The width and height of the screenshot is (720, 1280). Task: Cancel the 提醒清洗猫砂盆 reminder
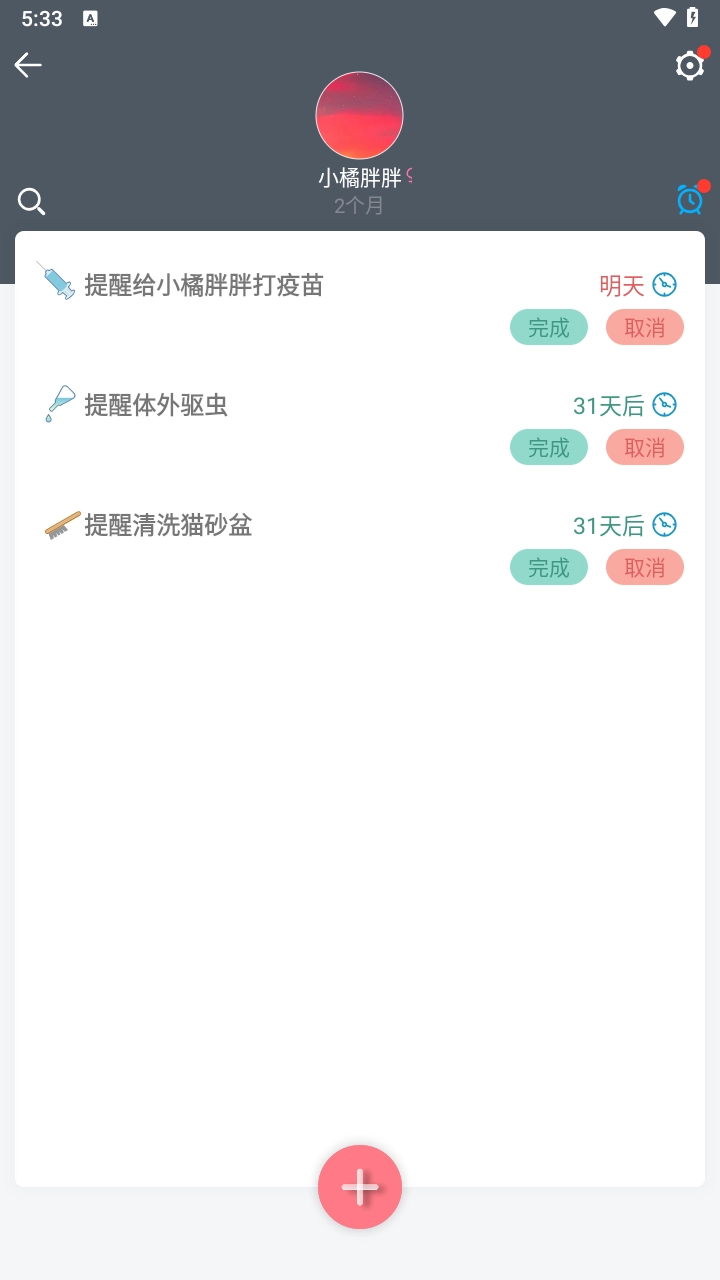tap(644, 568)
